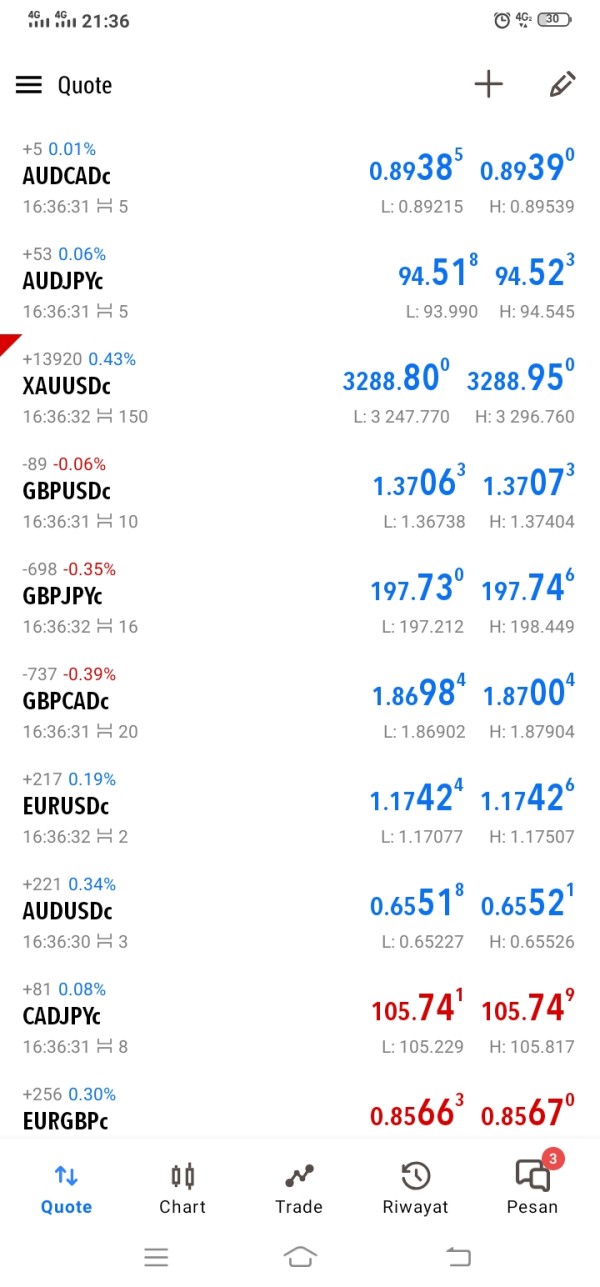Select the Quote tab

click(66, 1188)
